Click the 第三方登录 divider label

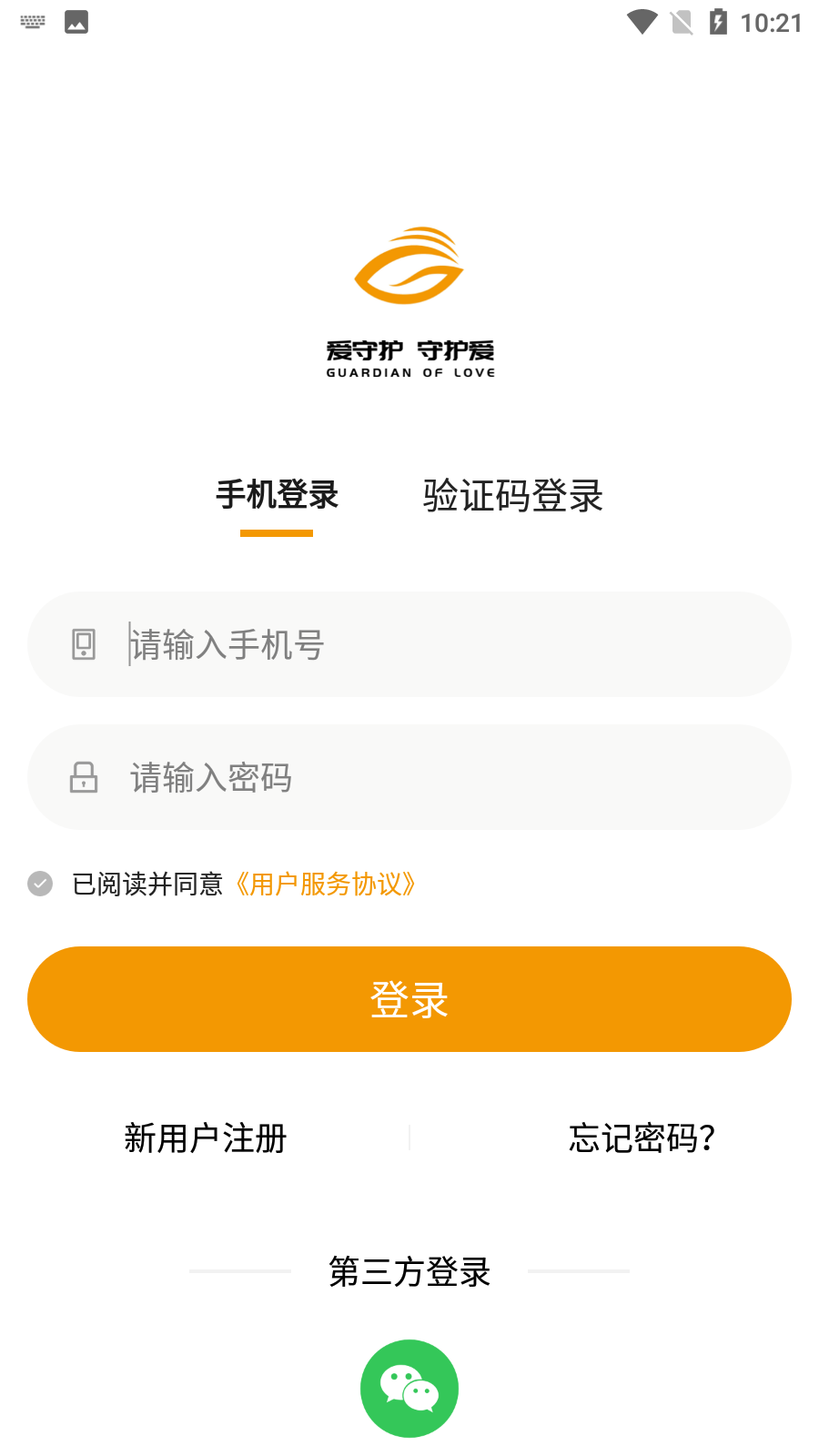coord(409,1273)
